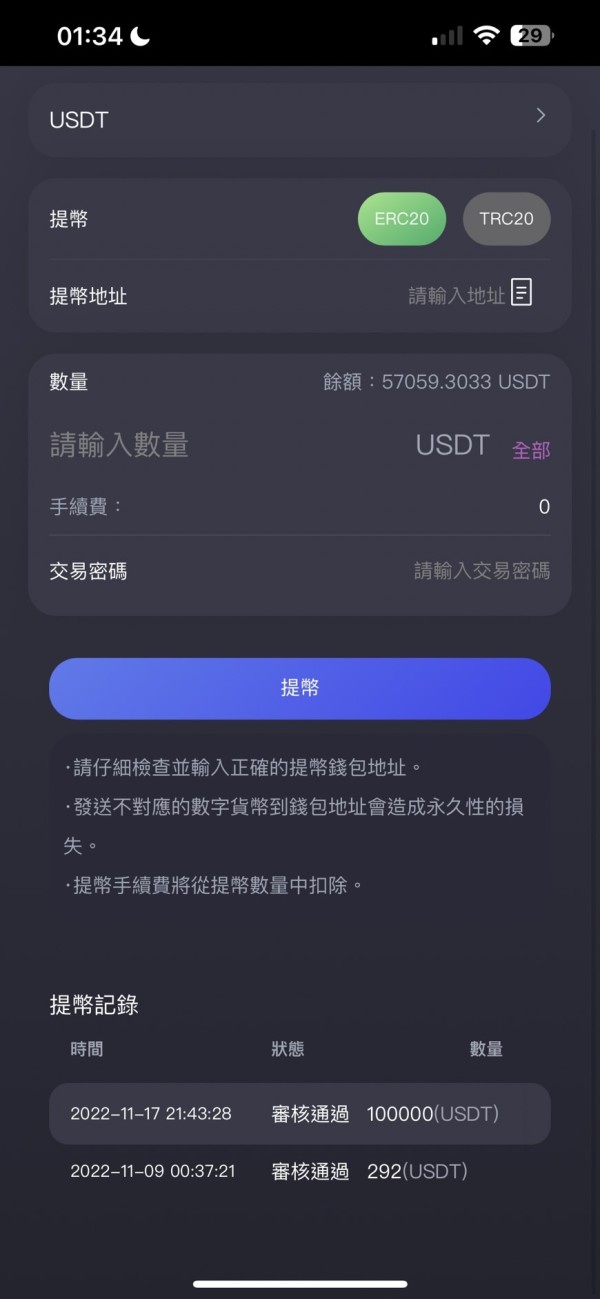Tap the transaction password field

pos(300,571)
